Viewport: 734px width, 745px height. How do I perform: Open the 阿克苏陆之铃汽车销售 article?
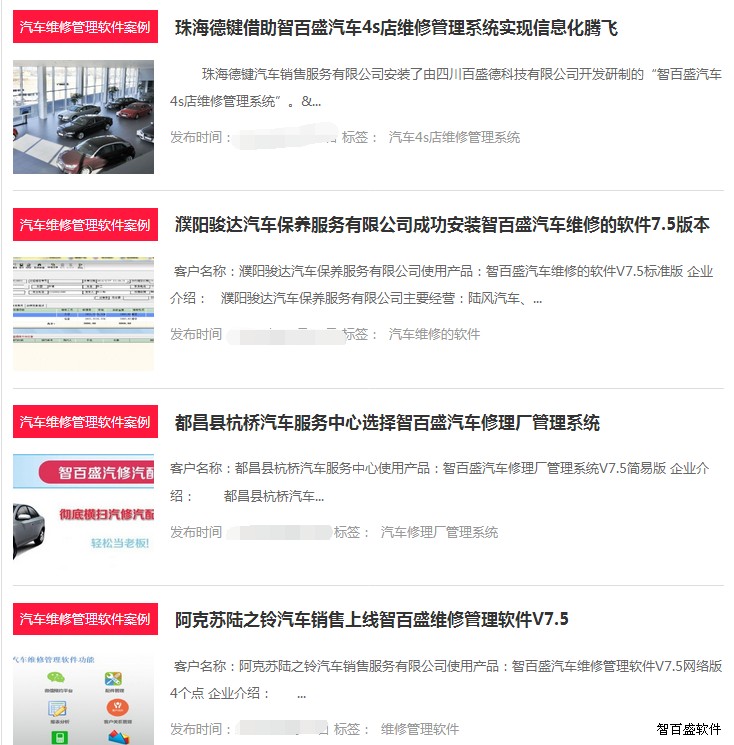pos(371,619)
